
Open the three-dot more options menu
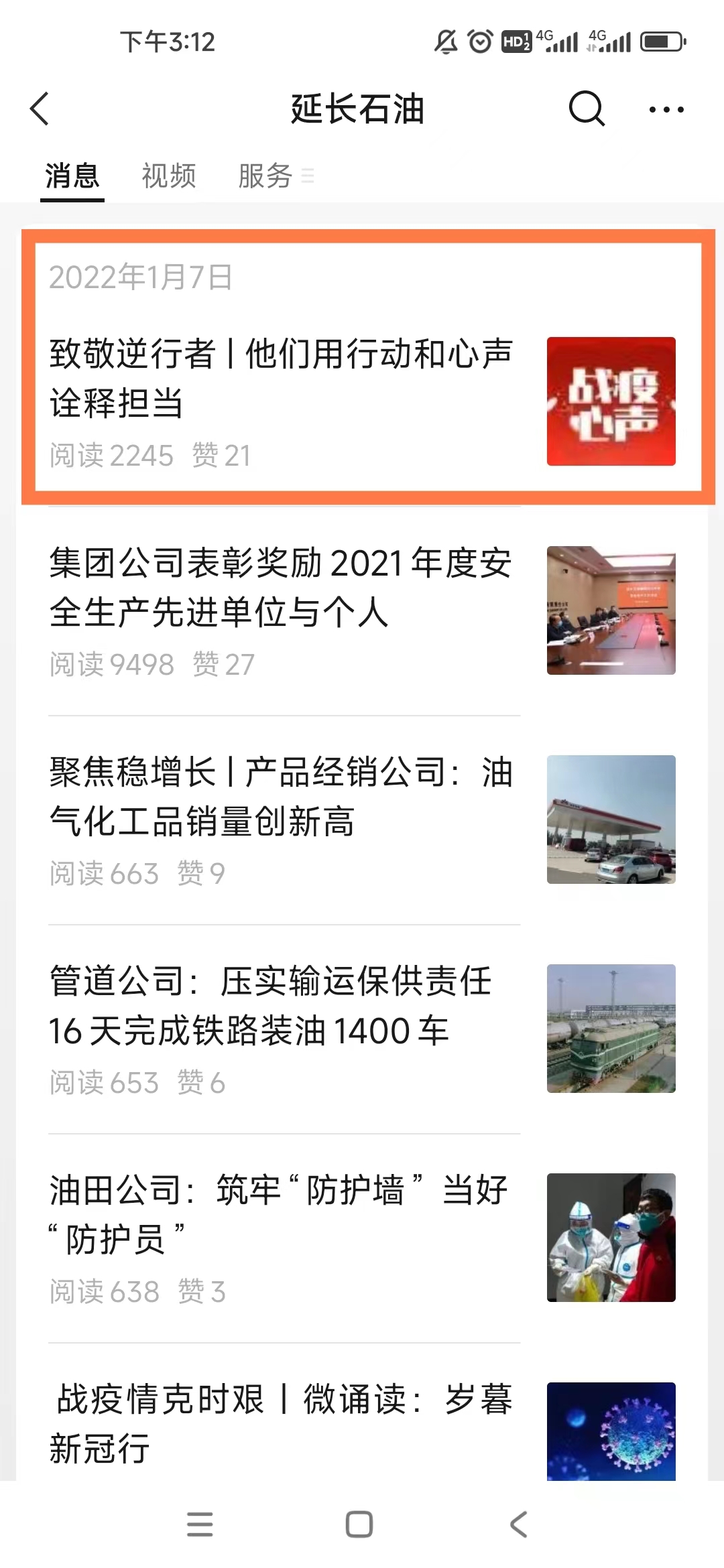(x=666, y=109)
